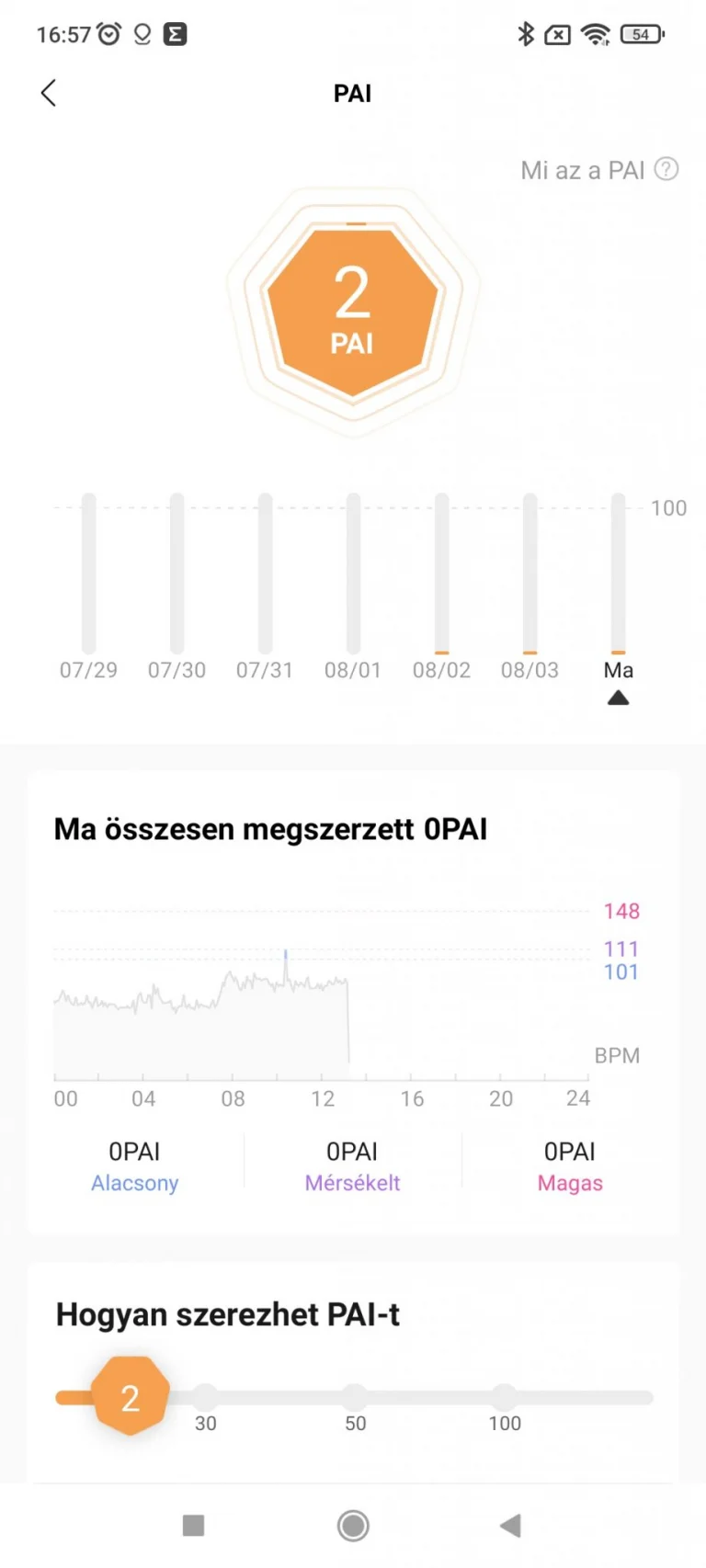The image size is (706, 1568).
Task: Tap the PAI progress slider at value 2
Action: click(x=130, y=1396)
